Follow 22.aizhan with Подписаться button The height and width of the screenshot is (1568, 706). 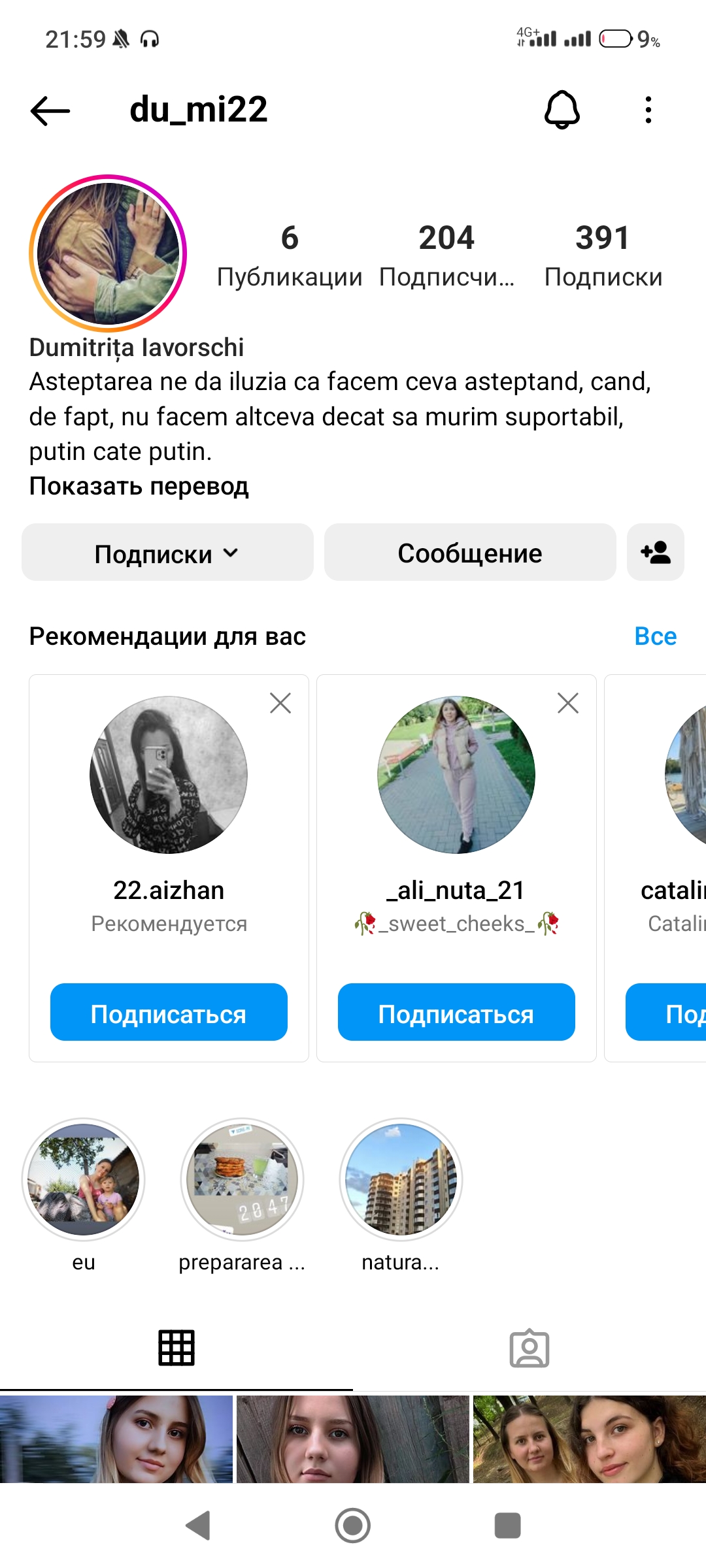(169, 1013)
